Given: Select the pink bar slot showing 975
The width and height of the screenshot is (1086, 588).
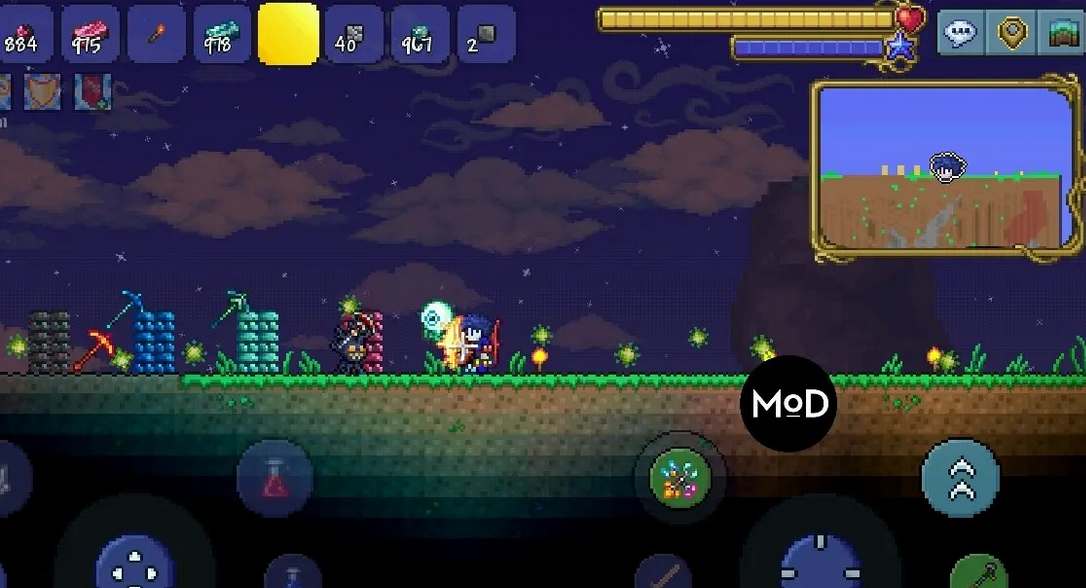Looking at the screenshot, I should click(91, 34).
